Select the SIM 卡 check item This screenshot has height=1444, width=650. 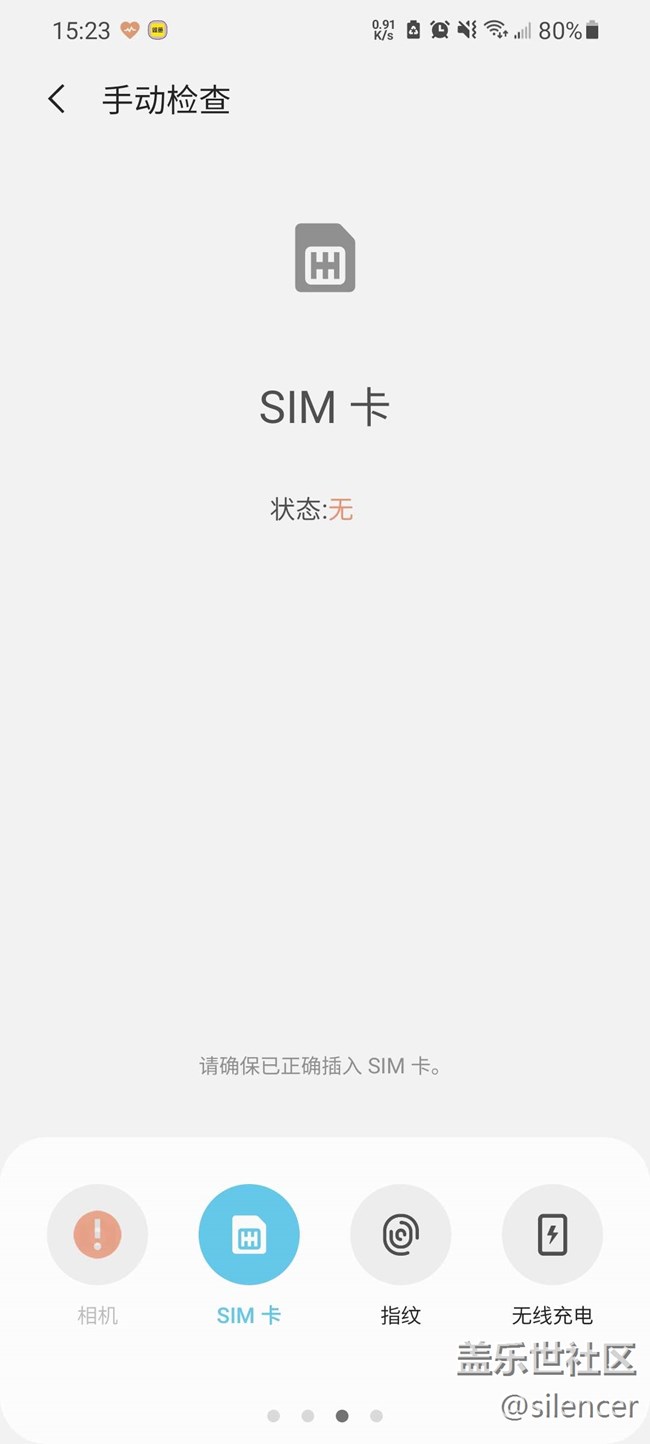[249, 1235]
